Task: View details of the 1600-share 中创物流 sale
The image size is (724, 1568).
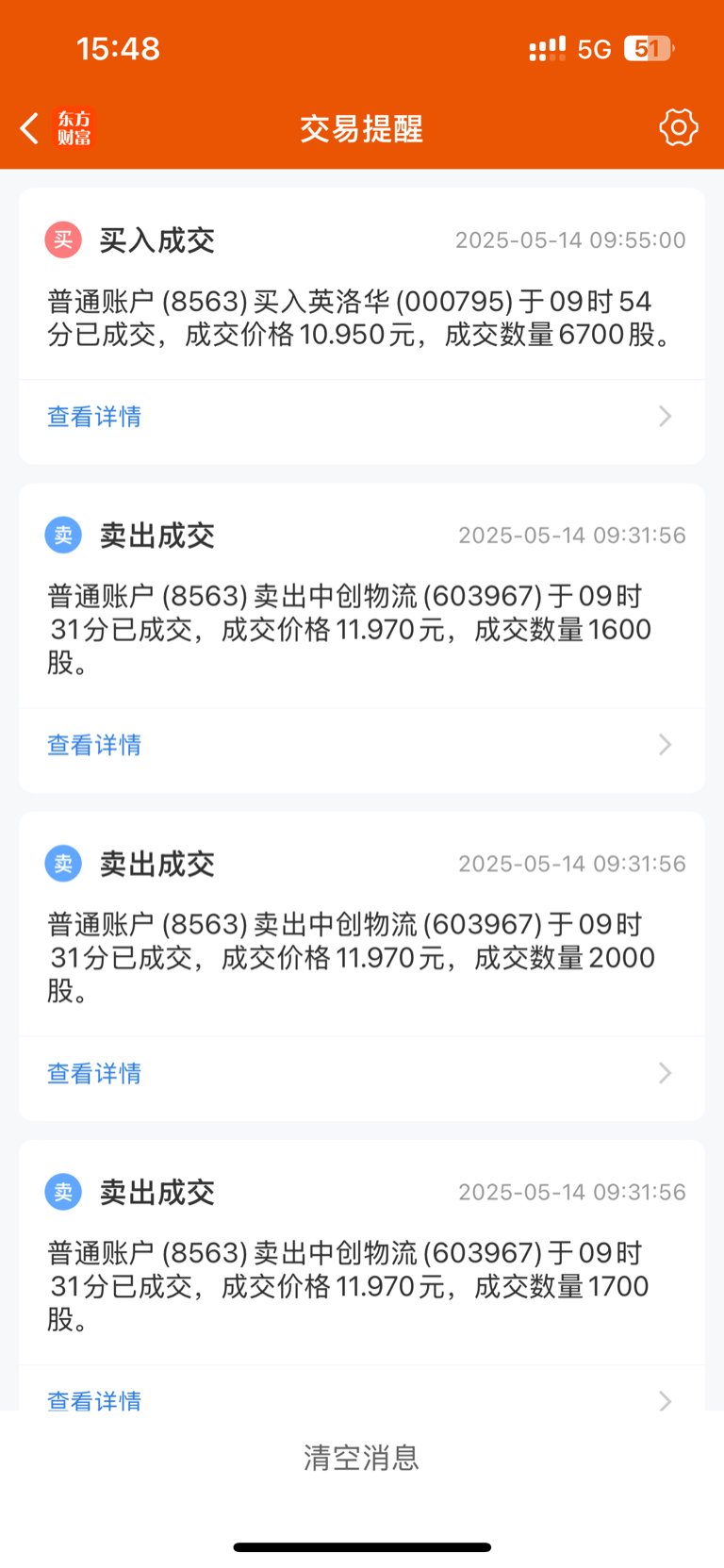Action: click(361, 745)
